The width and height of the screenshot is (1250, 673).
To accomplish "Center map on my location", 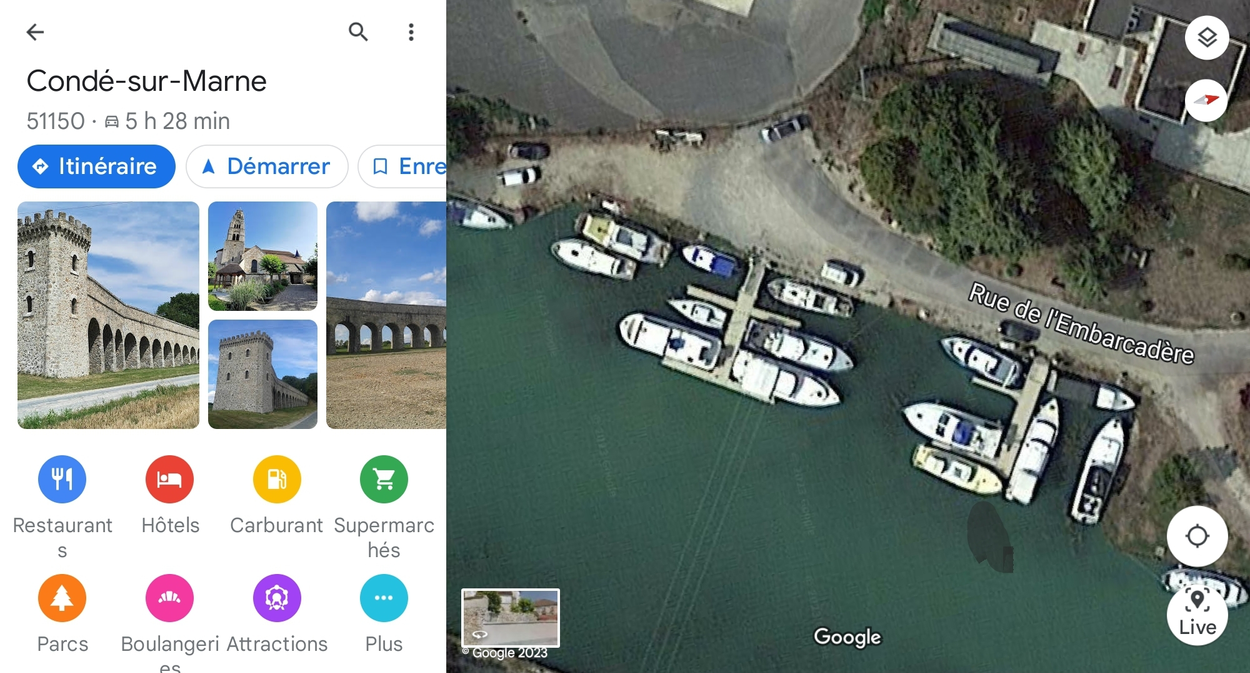I will [x=1197, y=536].
